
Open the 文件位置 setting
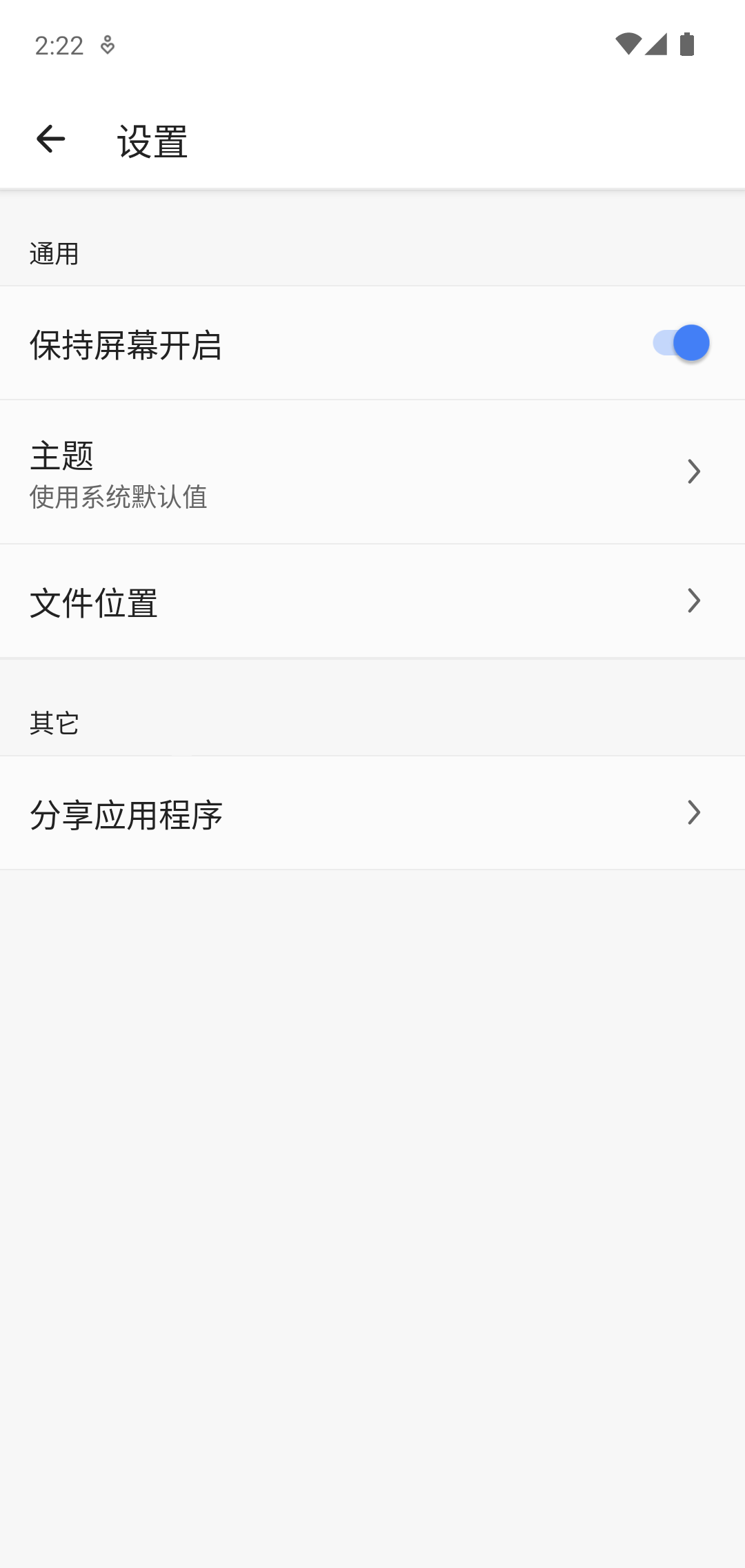coord(372,601)
